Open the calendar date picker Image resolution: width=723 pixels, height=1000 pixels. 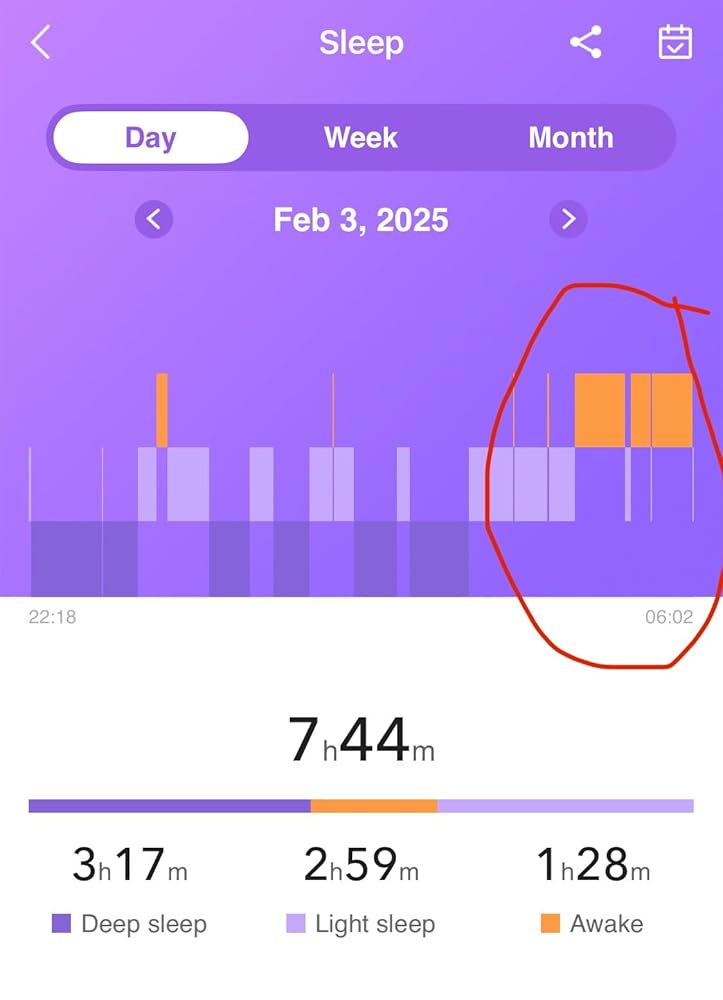tap(675, 43)
